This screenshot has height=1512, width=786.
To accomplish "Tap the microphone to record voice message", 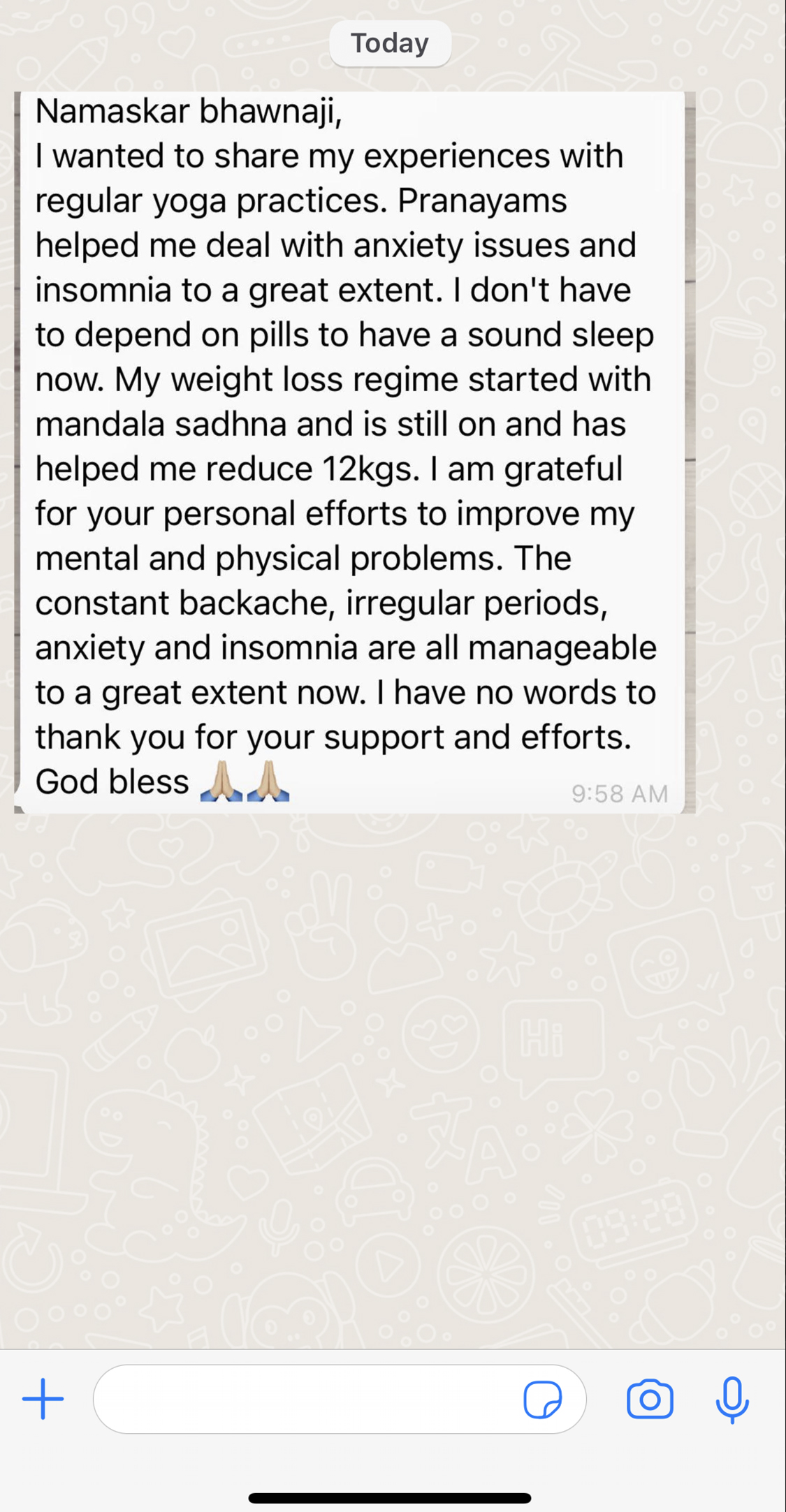I will (x=732, y=1399).
